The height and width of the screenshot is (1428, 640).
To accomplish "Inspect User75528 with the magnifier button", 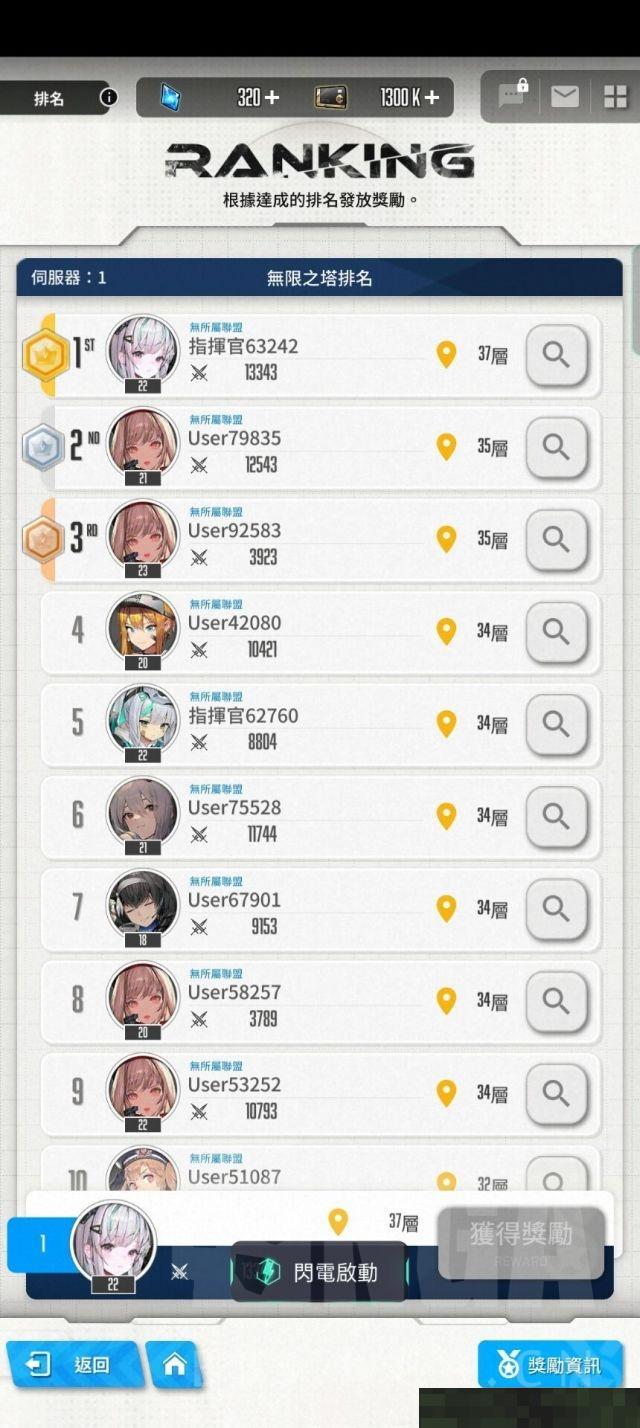I will coord(556,816).
